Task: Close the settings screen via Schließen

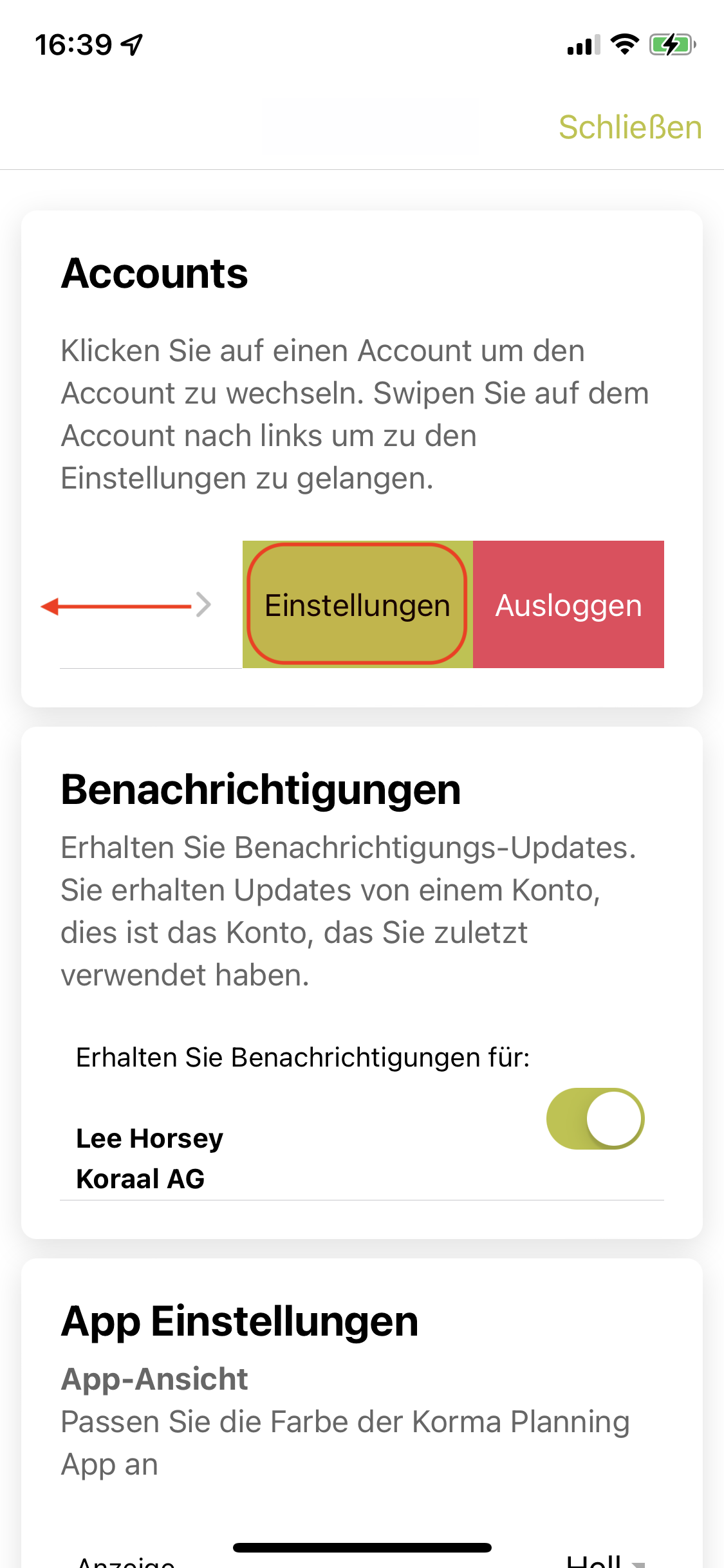Action: tap(630, 127)
